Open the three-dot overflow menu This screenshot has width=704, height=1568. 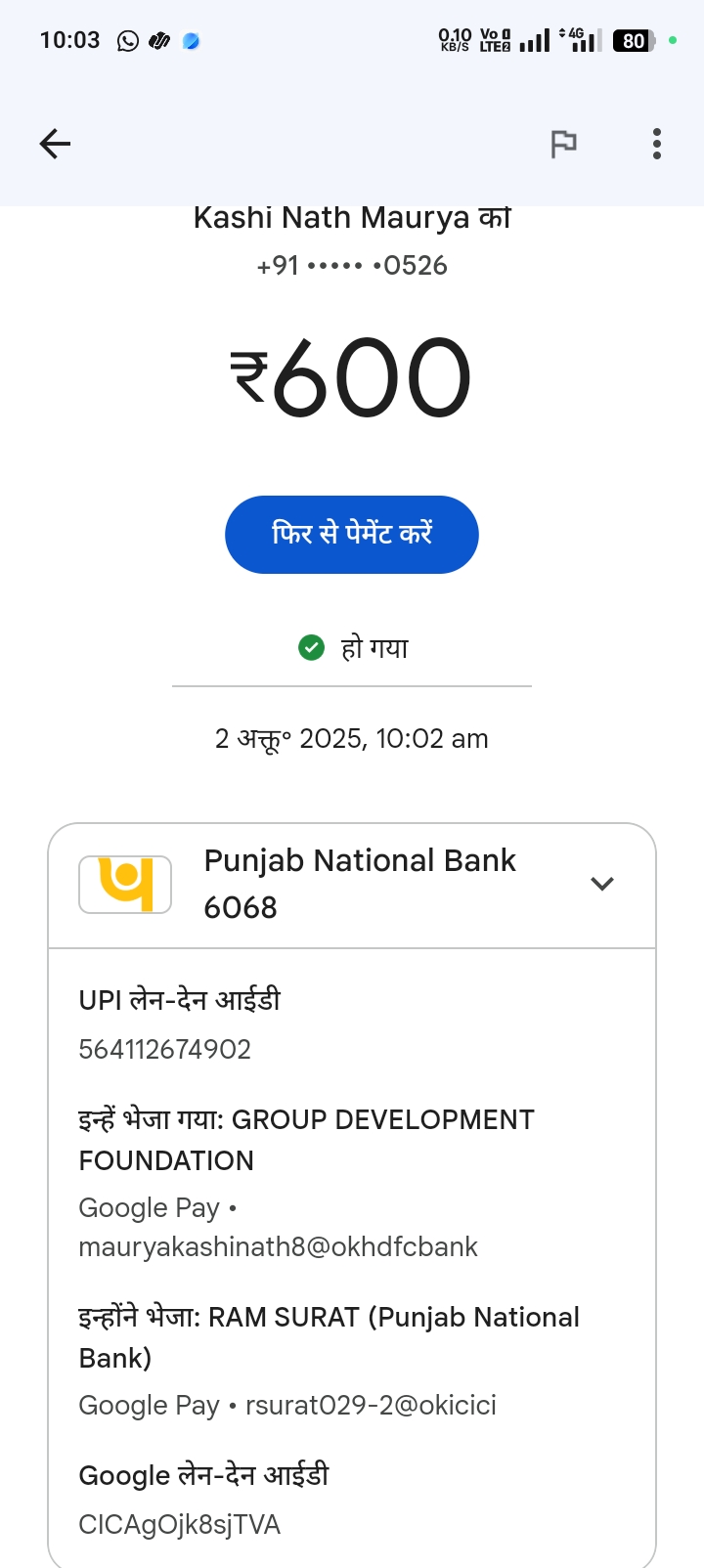pyautogui.click(x=657, y=145)
